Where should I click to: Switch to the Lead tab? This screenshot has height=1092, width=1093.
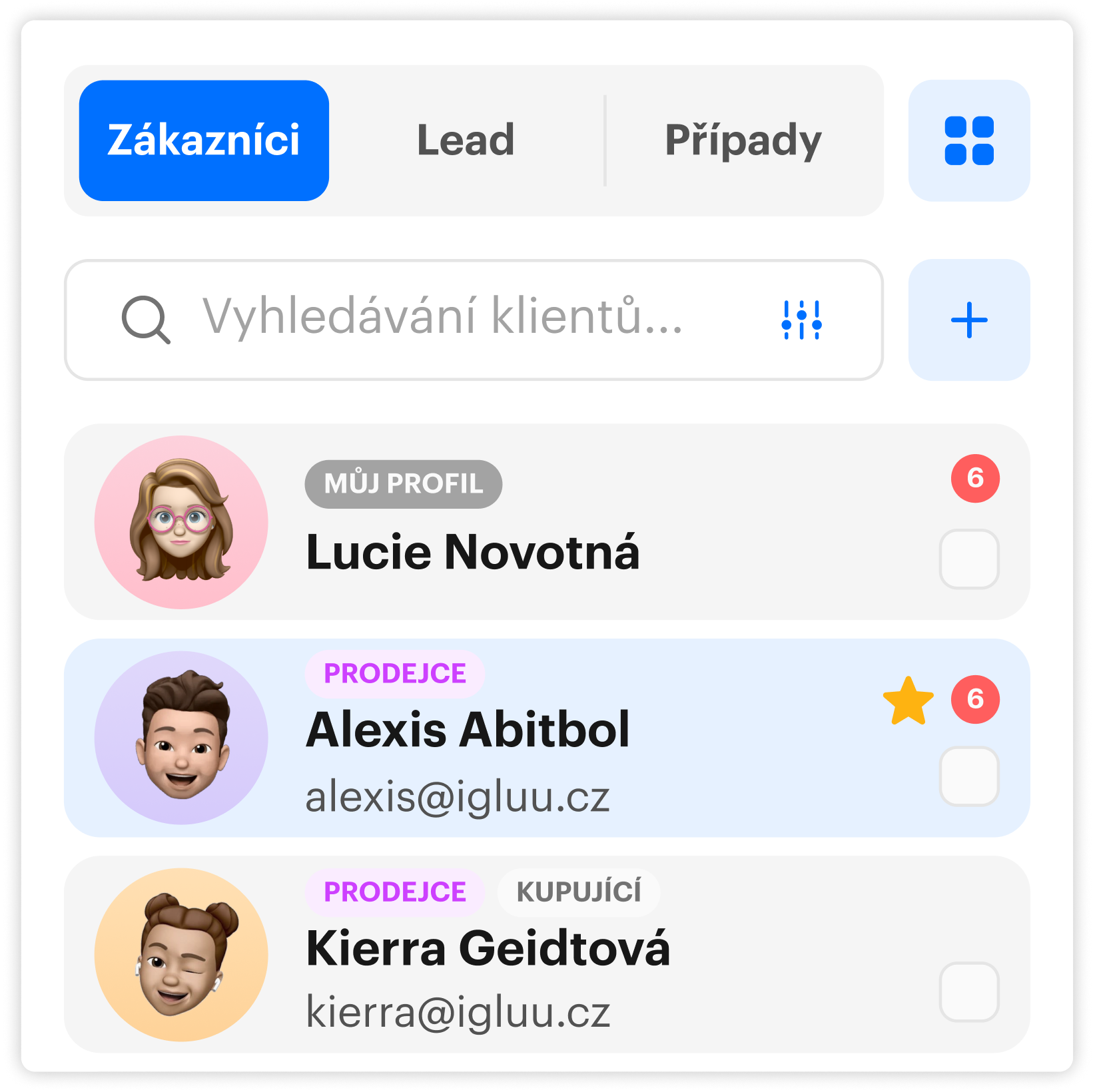(466, 140)
